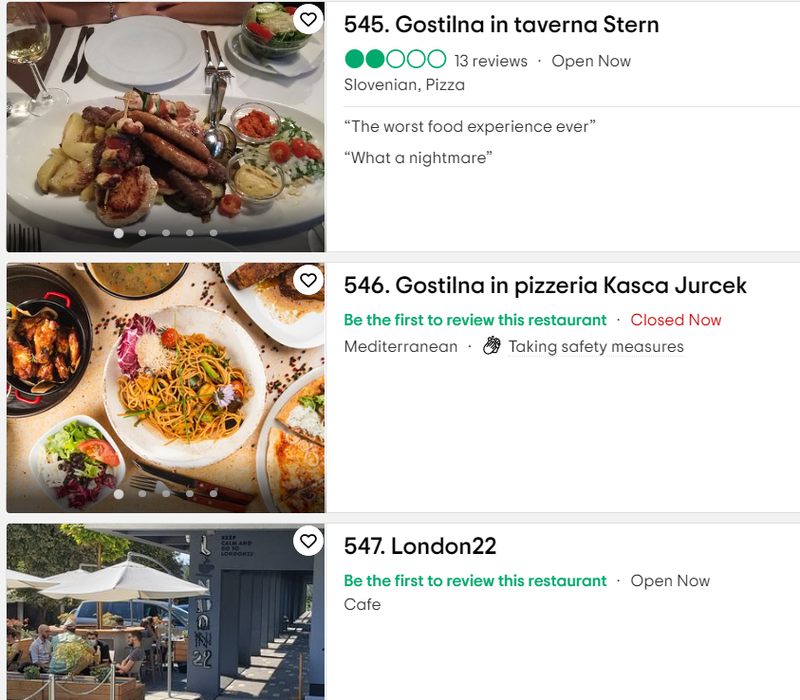Screen dimensions: 800x700
Task: Read the "What a nightmare" review
Action: coord(418,158)
